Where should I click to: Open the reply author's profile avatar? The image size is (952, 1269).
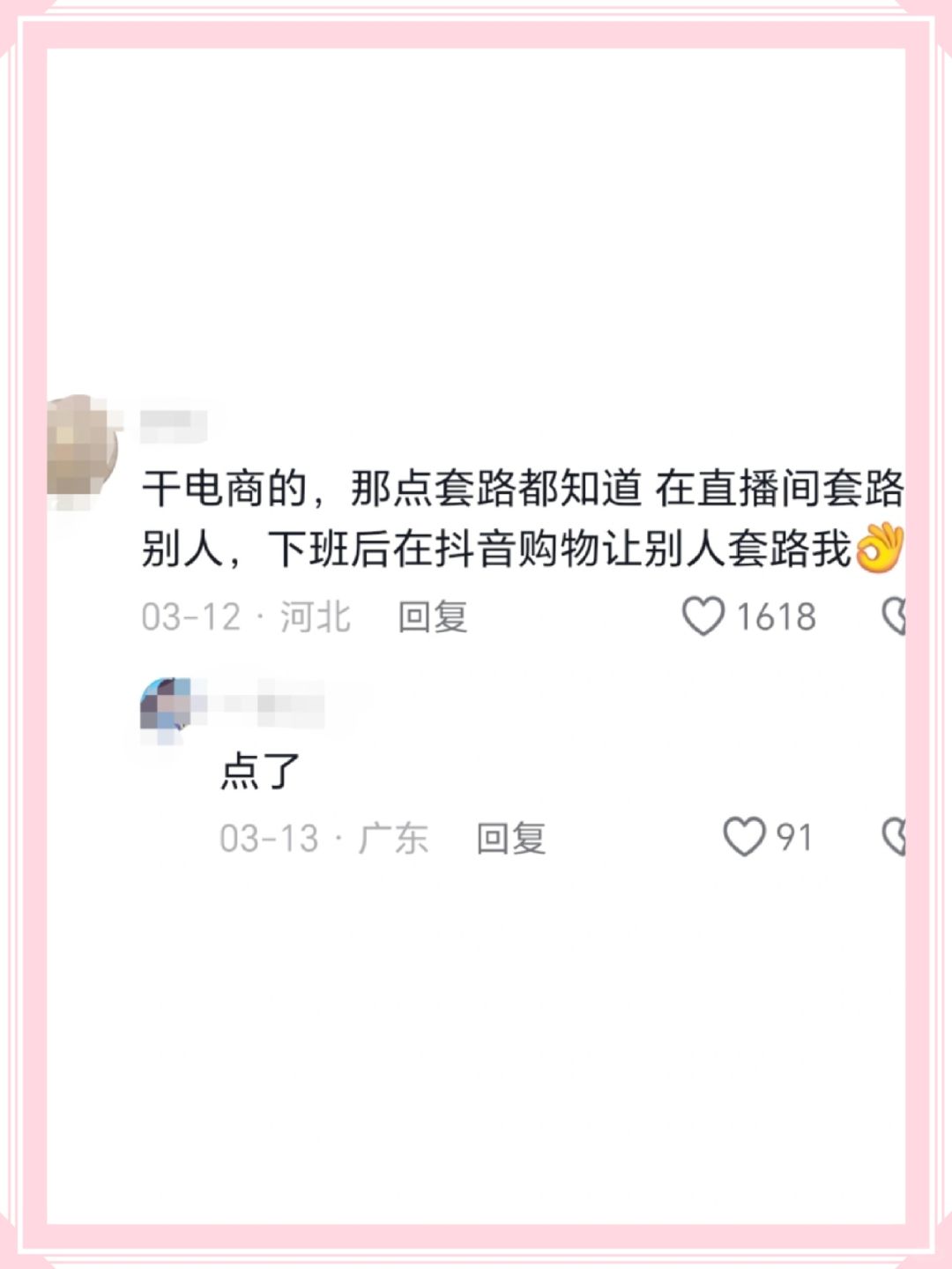(163, 710)
